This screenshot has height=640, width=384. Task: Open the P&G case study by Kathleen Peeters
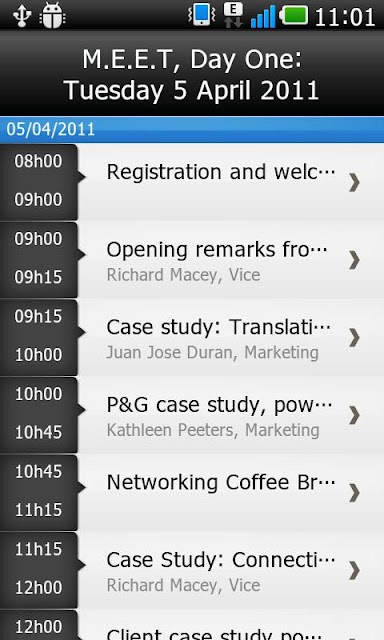[x=192, y=415]
